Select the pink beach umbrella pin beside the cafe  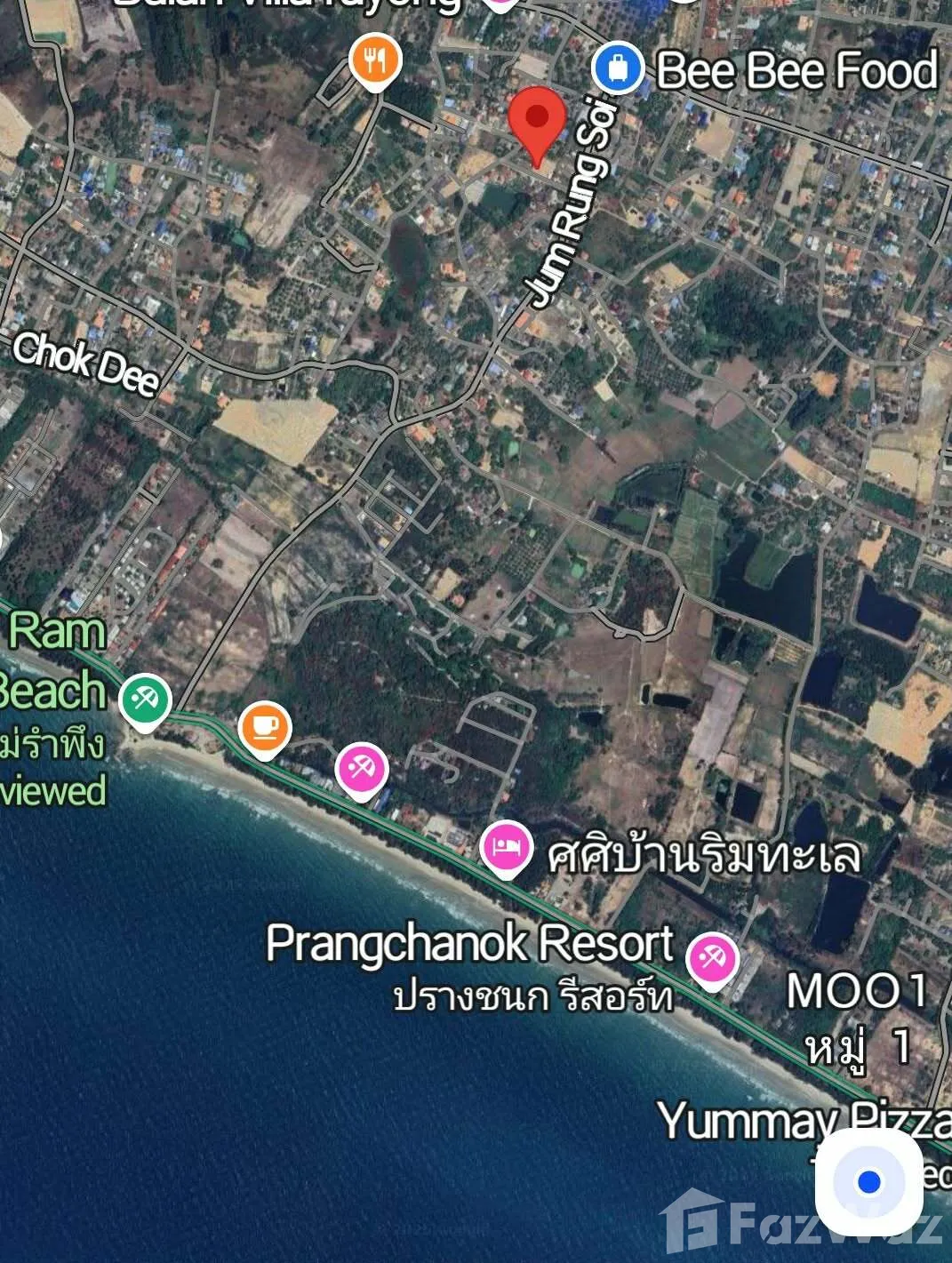tap(361, 769)
